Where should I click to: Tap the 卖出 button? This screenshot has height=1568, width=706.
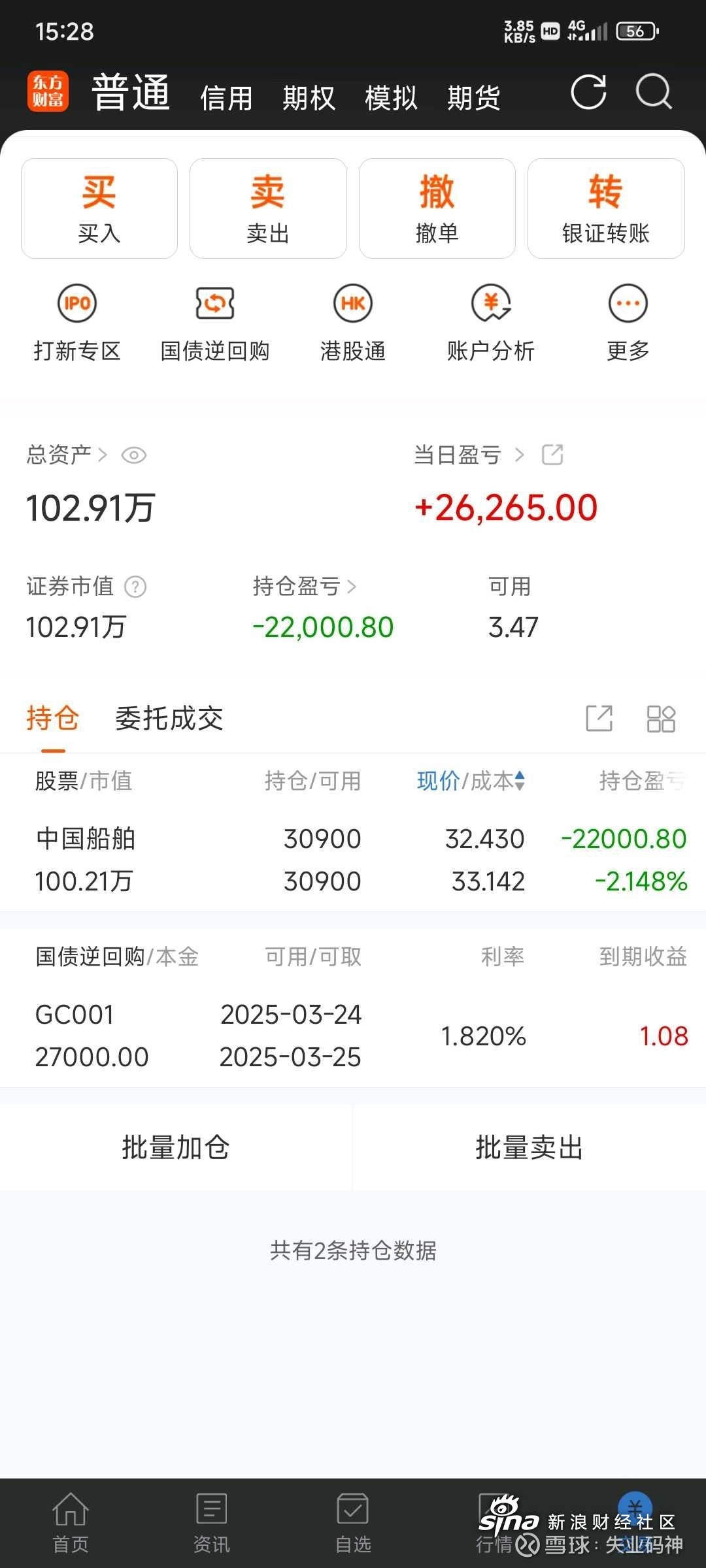tap(268, 208)
